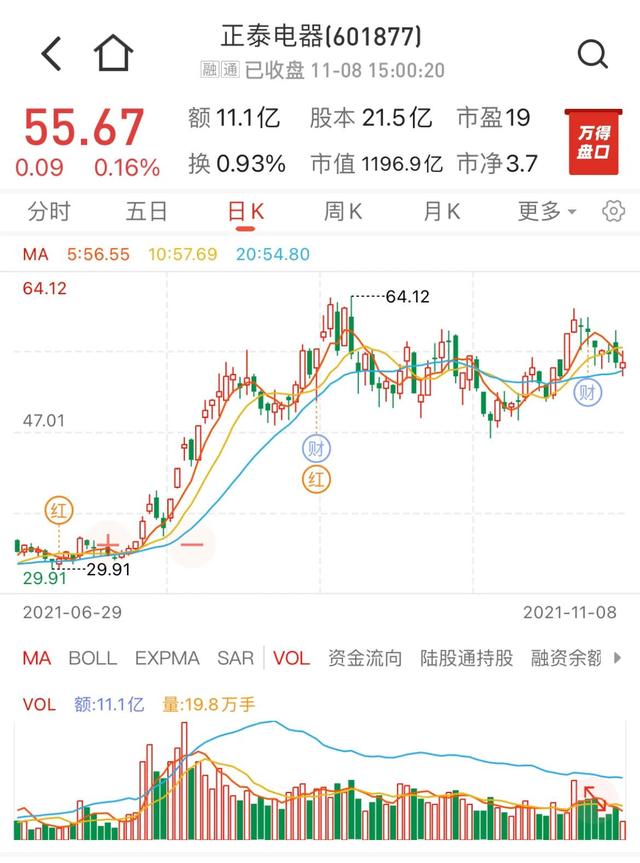
Task: Switch to the 五日 chart tab
Action: point(146,211)
